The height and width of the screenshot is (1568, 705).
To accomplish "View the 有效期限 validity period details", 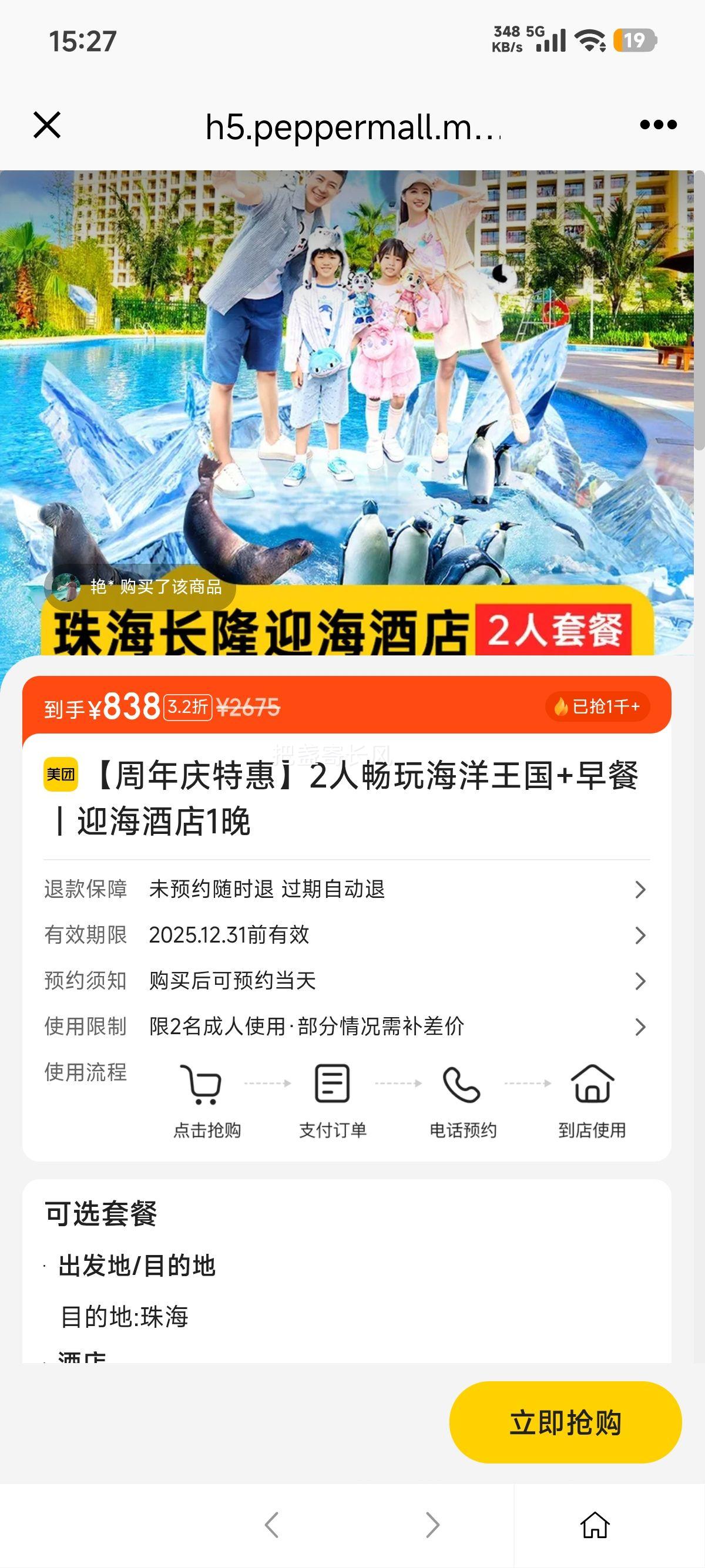I will pyautogui.click(x=347, y=935).
